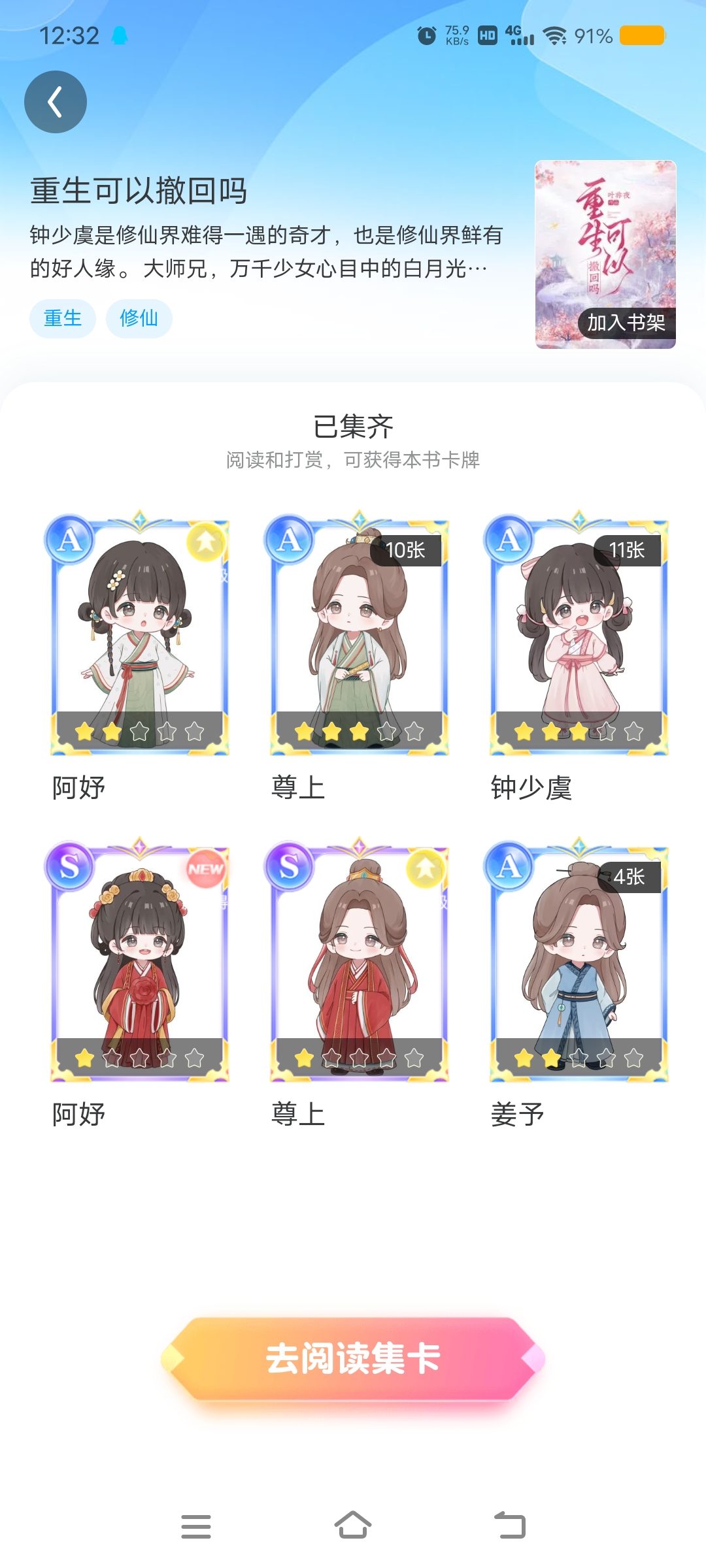706x1568 pixels.
Task: Add the book to bookshelf via 加入书架
Action: tap(626, 323)
